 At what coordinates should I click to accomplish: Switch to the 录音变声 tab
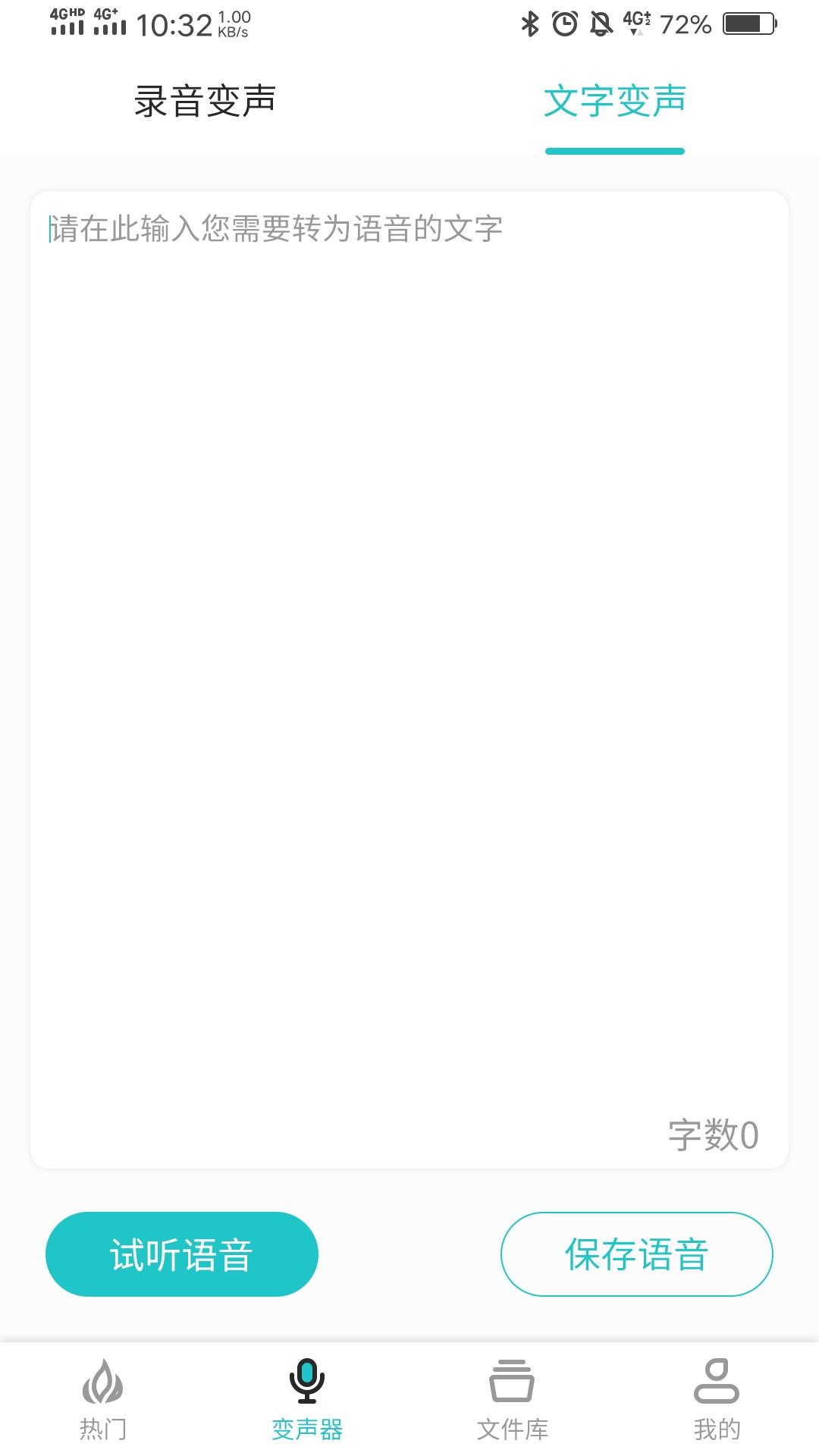tap(205, 102)
